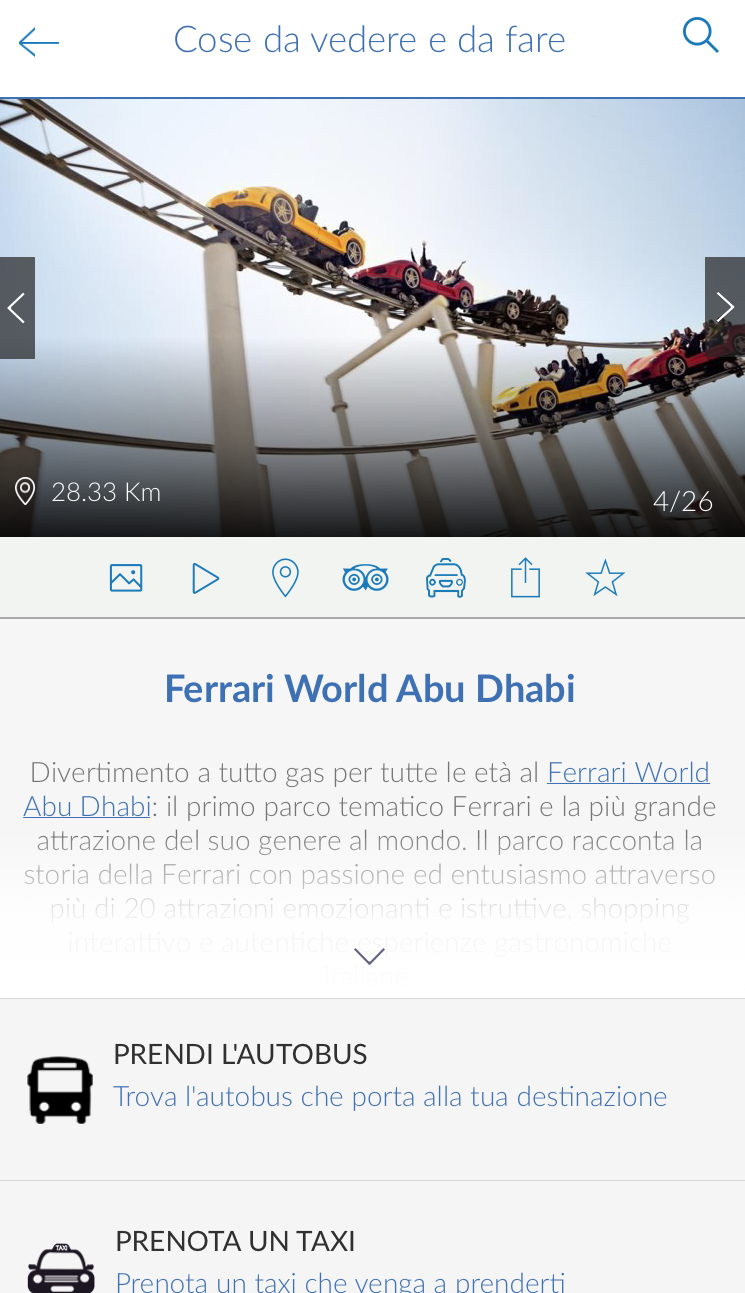The height and width of the screenshot is (1293, 745).
Task: Tap the taxi icon in toolbar
Action: tap(445, 578)
